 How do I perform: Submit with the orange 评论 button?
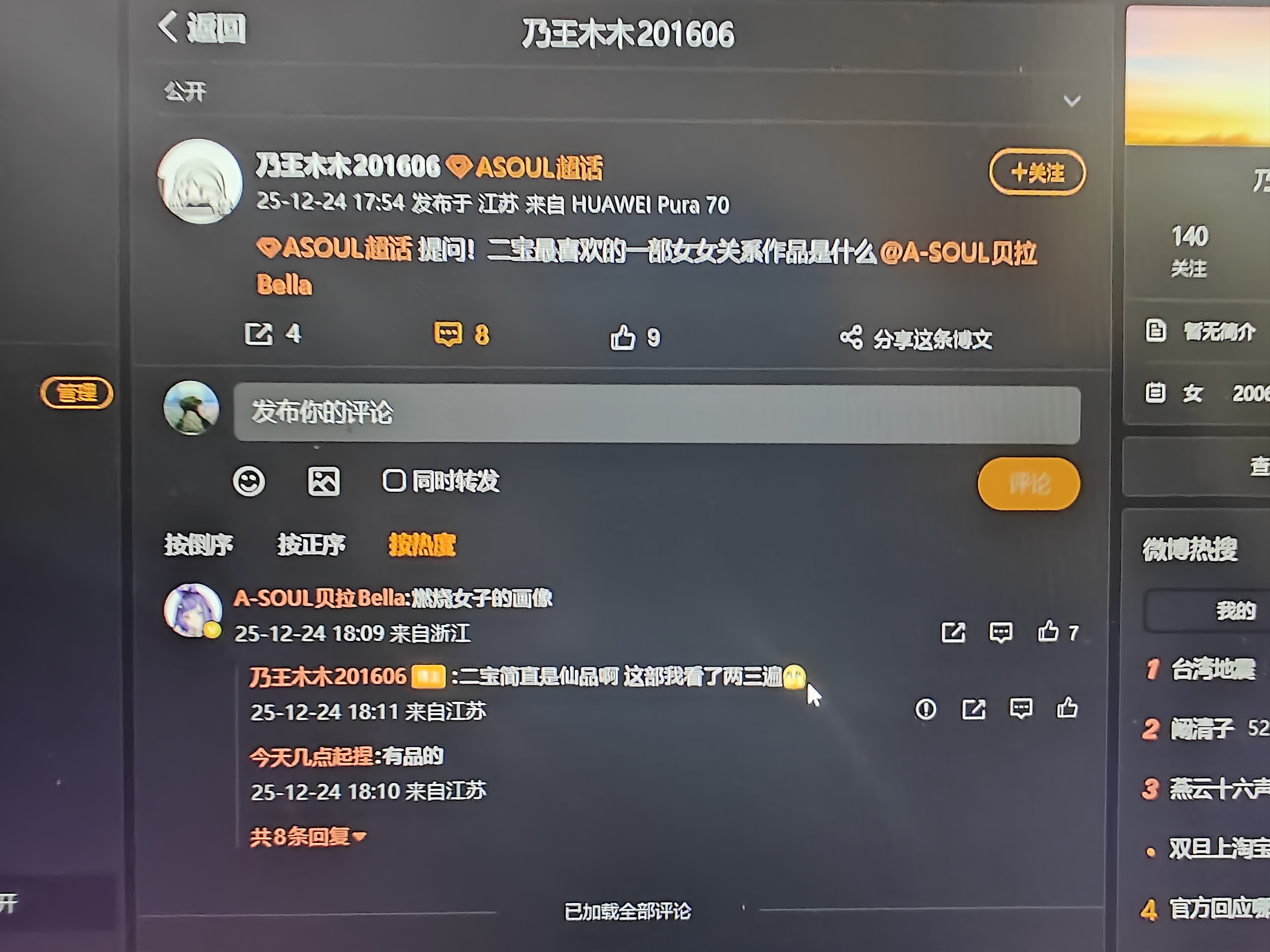[1028, 484]
